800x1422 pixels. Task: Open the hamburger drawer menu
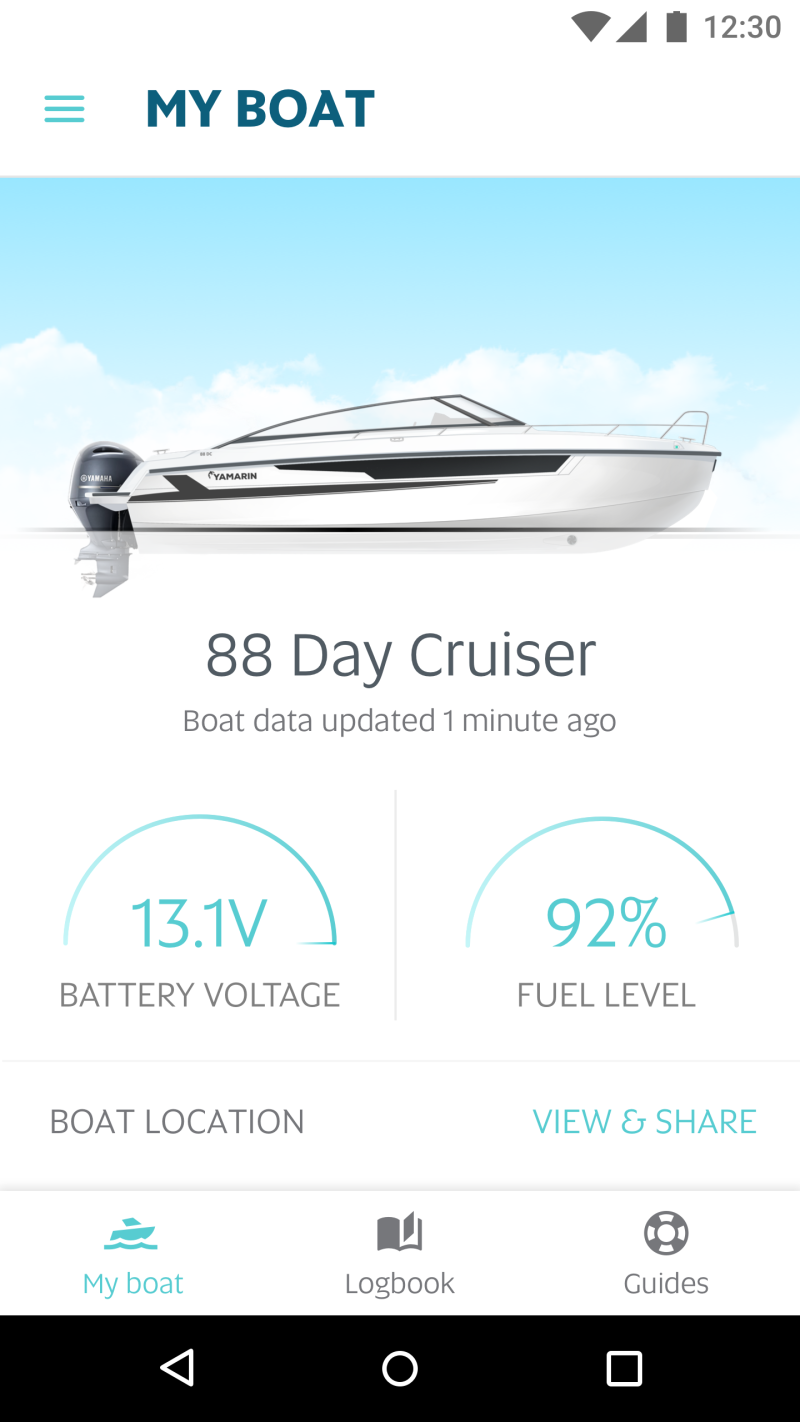point(65,109)
